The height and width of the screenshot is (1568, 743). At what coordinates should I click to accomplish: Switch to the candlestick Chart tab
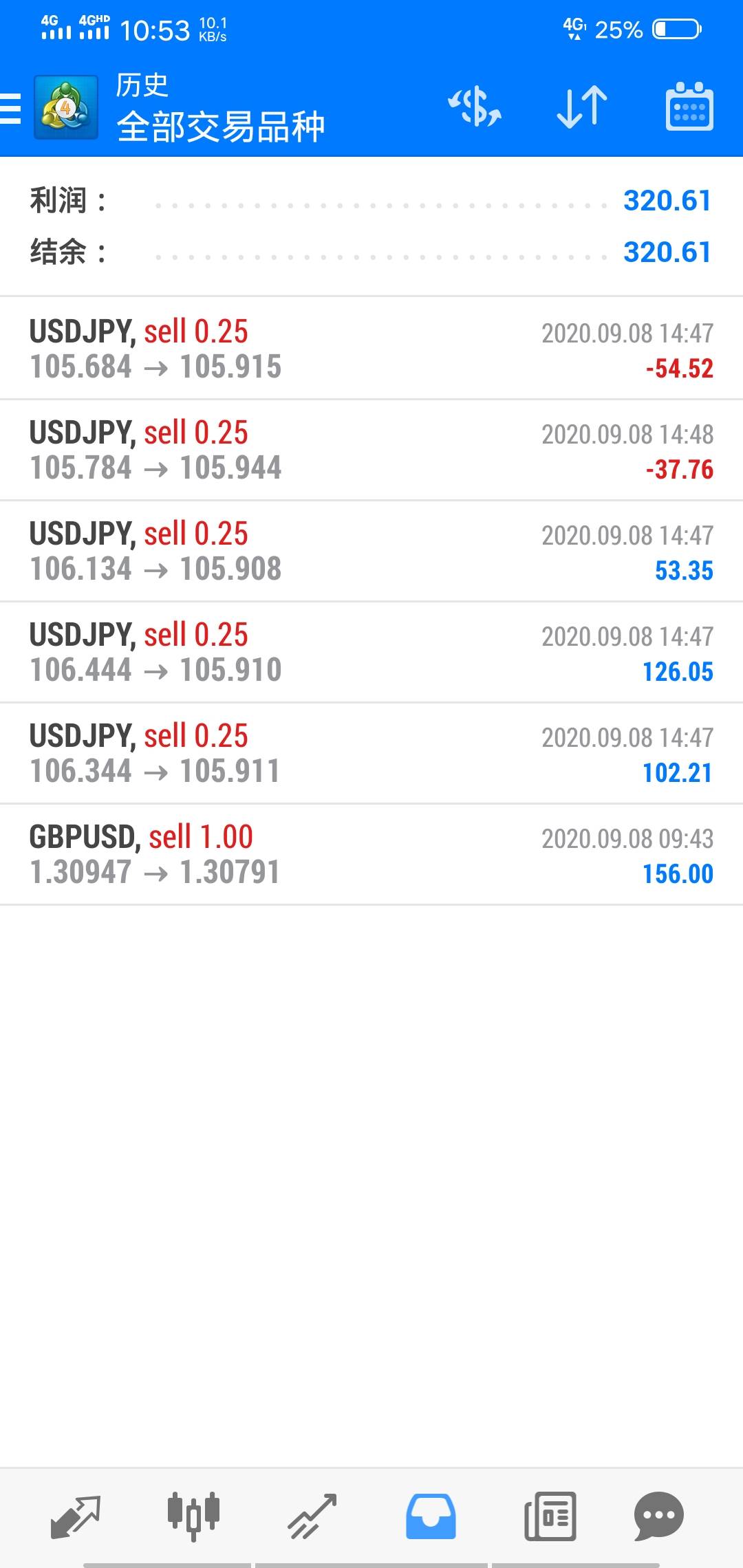[x=193, y=1516]
